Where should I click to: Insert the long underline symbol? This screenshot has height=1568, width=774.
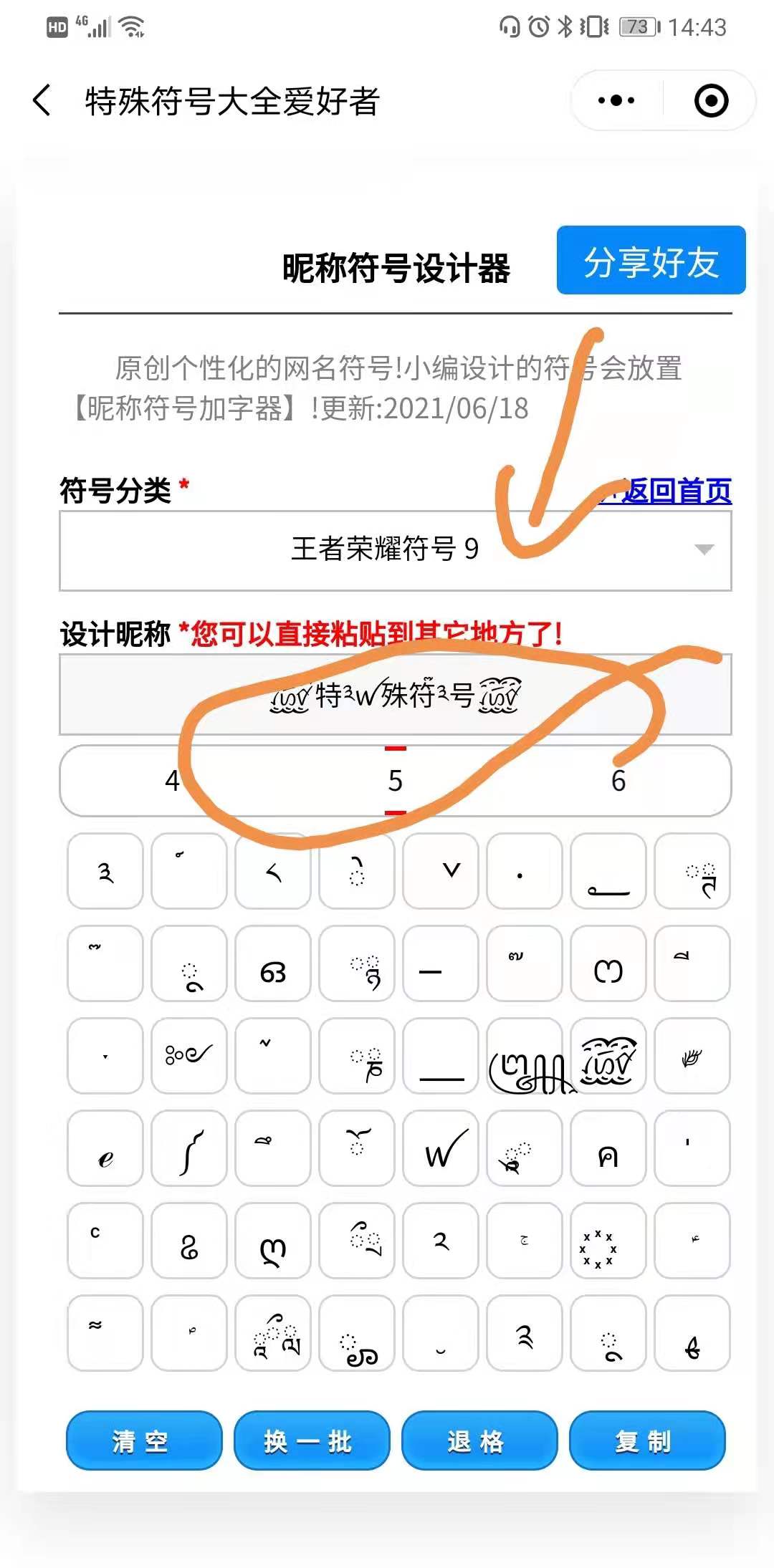(440, 1056)
